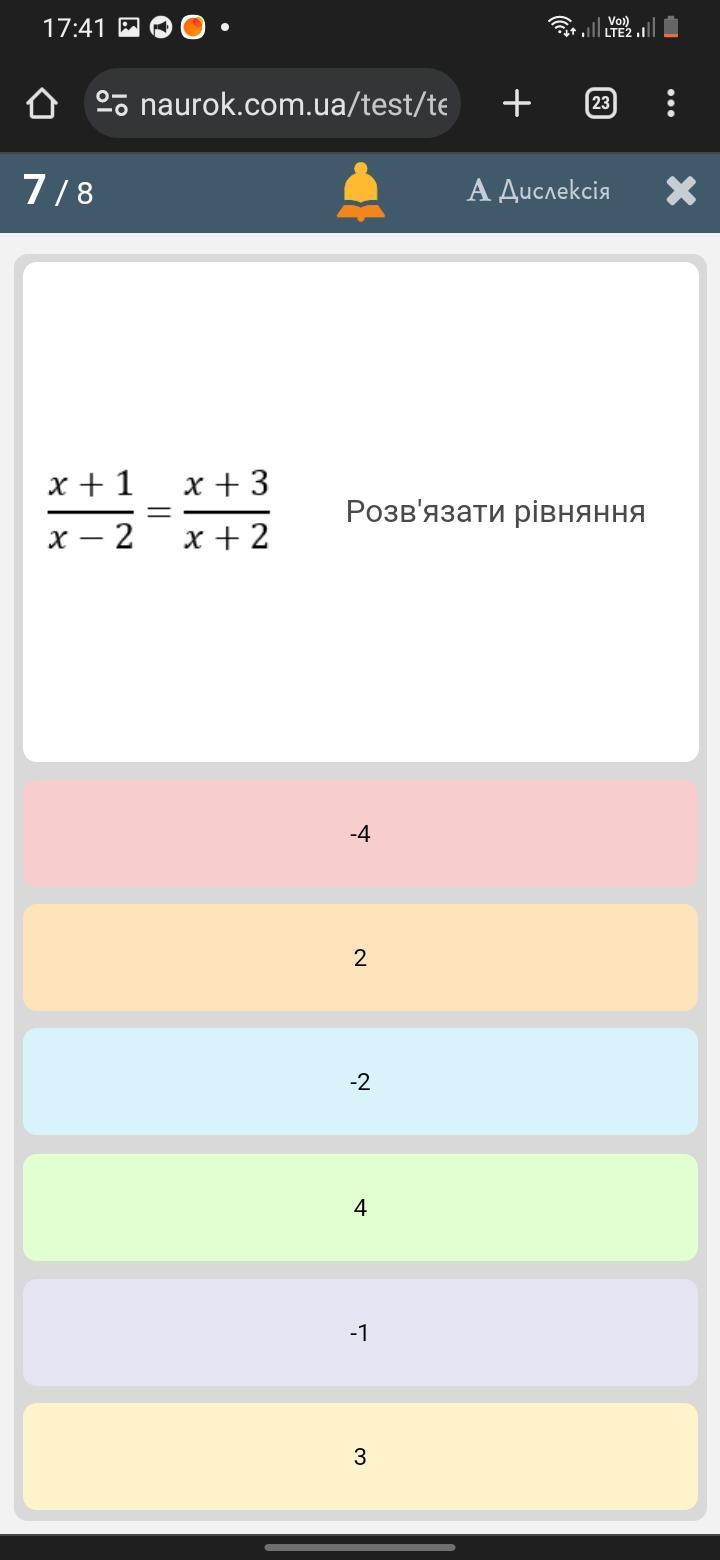Open the browser home page
720x1560 pixels.
[x=41, y=103]
